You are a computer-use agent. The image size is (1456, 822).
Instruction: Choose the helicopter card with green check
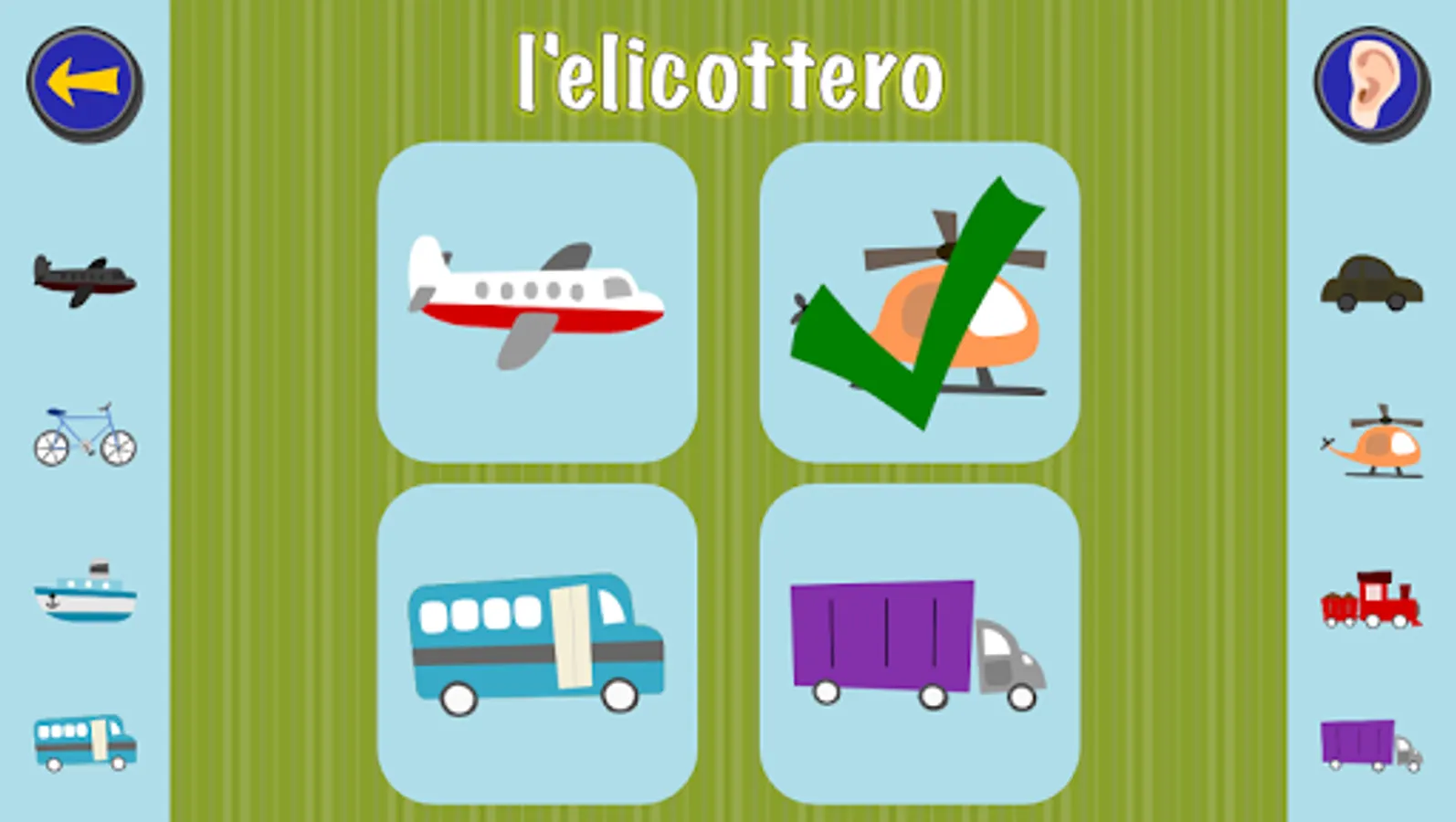pyautogui.click(x=920, y=302)
